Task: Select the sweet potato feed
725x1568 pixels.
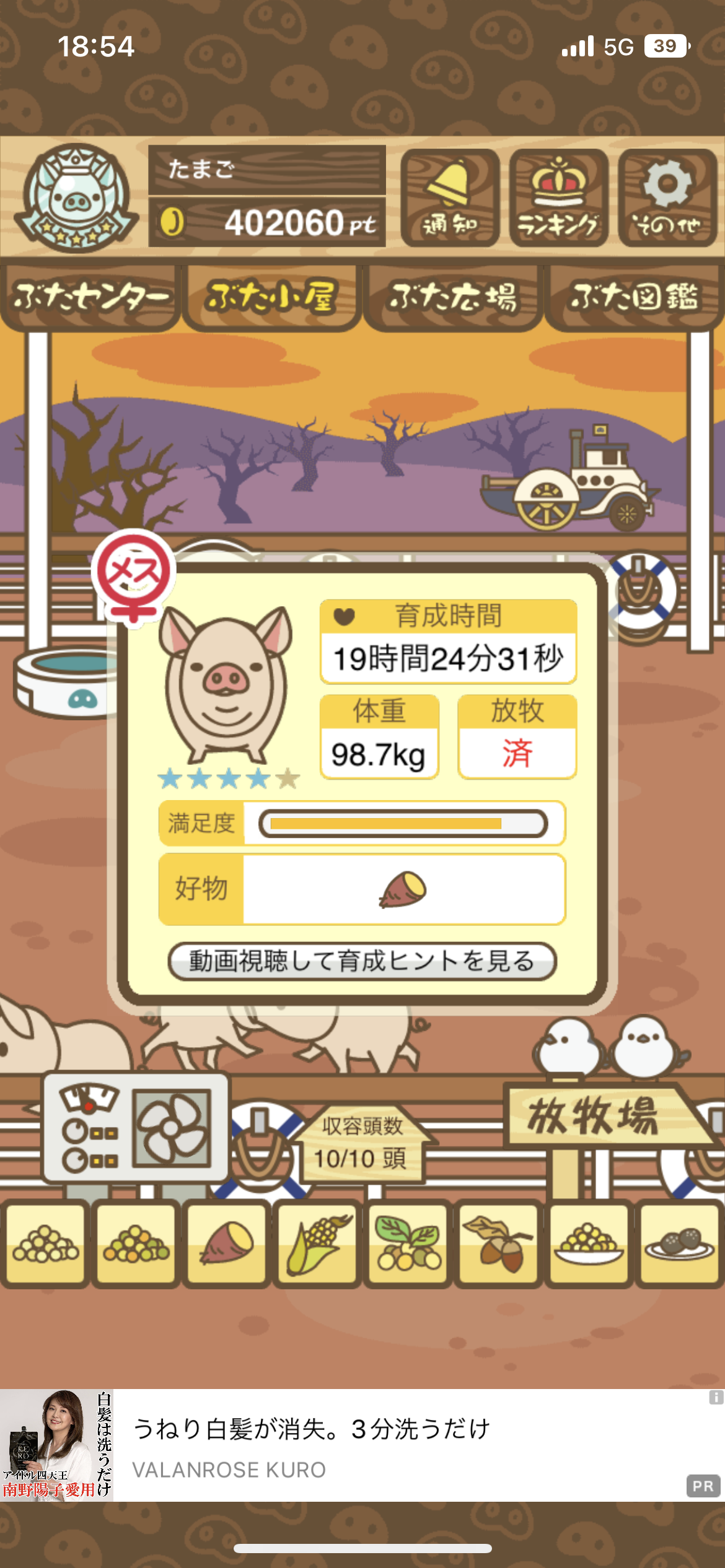Action: tap(227, 1244)
